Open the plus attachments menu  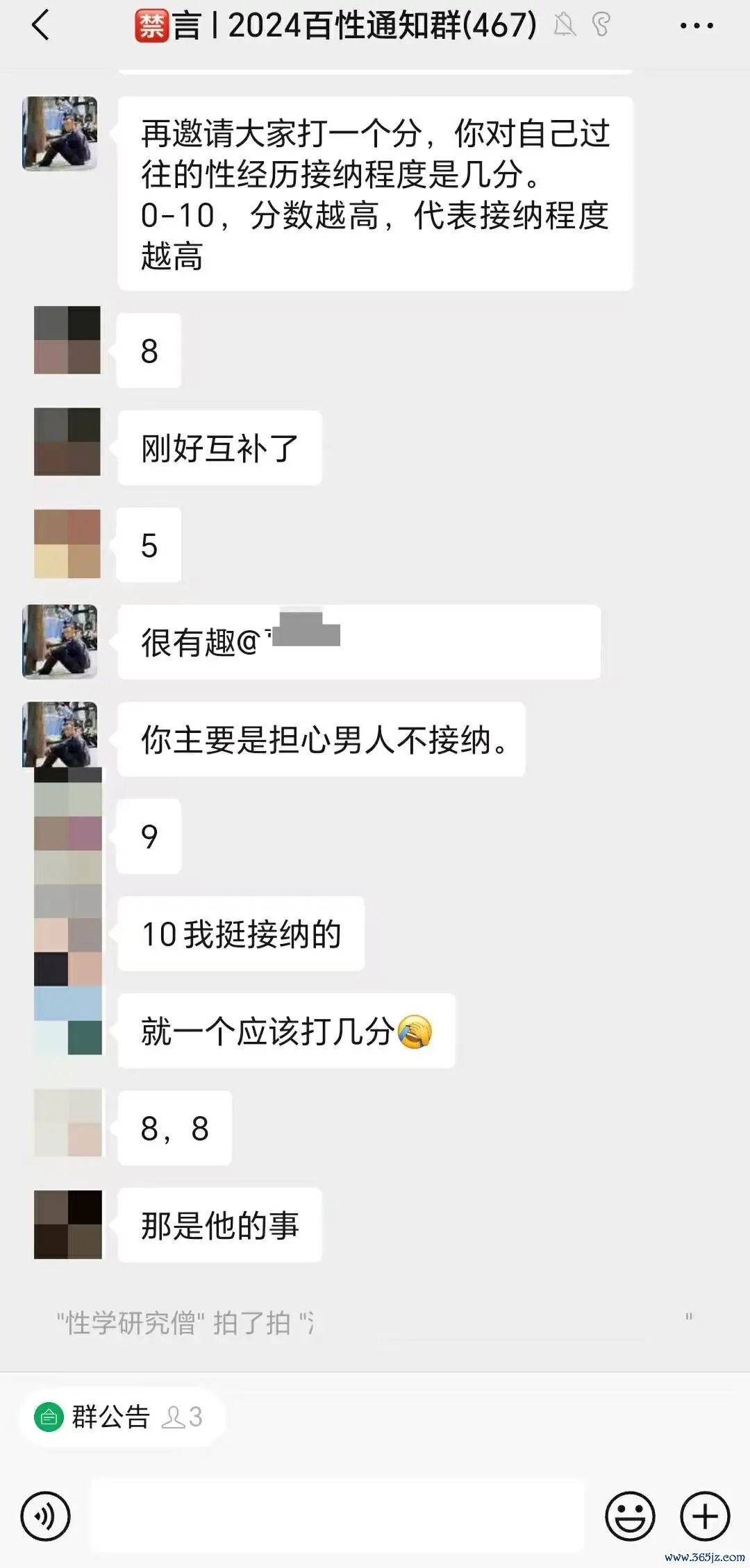coord(704,1516)
